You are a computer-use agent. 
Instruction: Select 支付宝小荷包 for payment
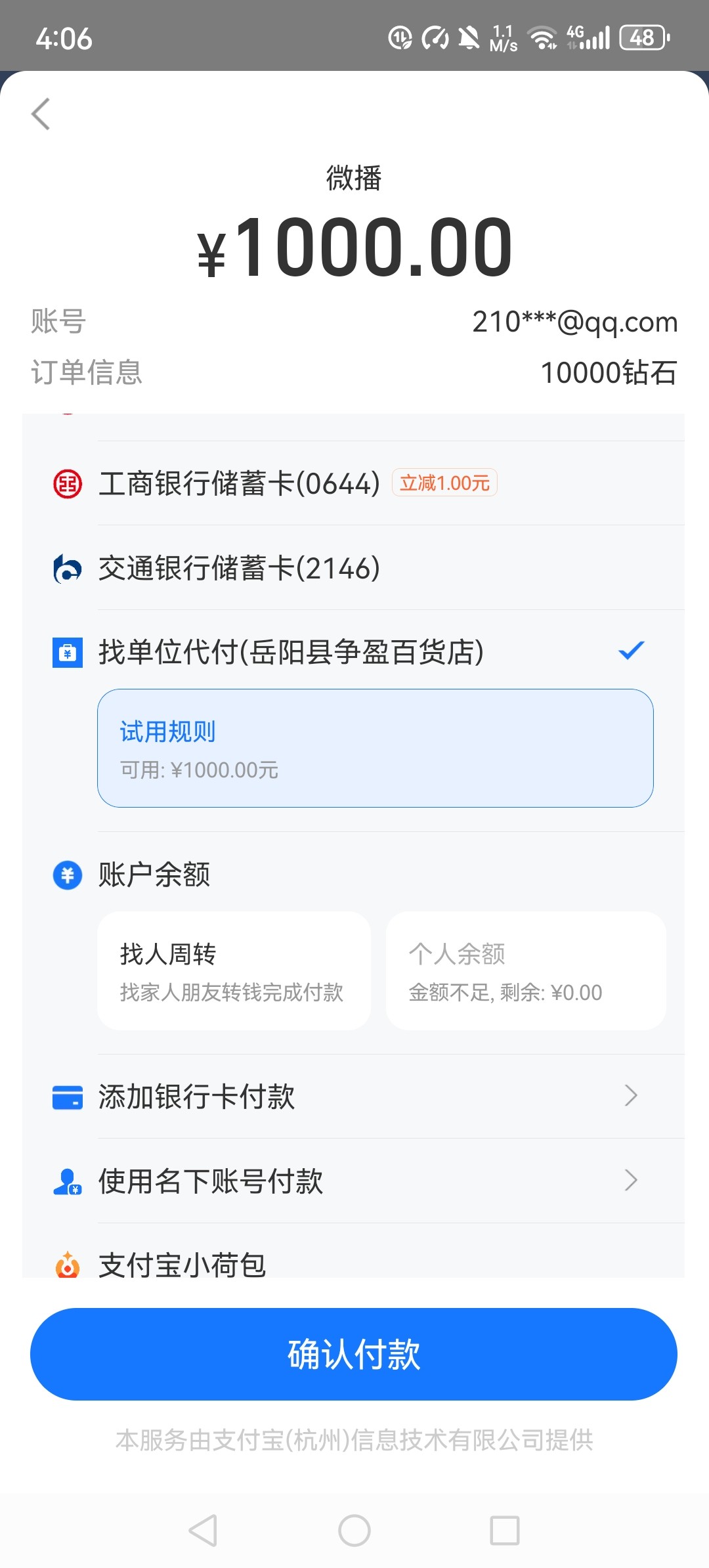tap(354, 1258)
